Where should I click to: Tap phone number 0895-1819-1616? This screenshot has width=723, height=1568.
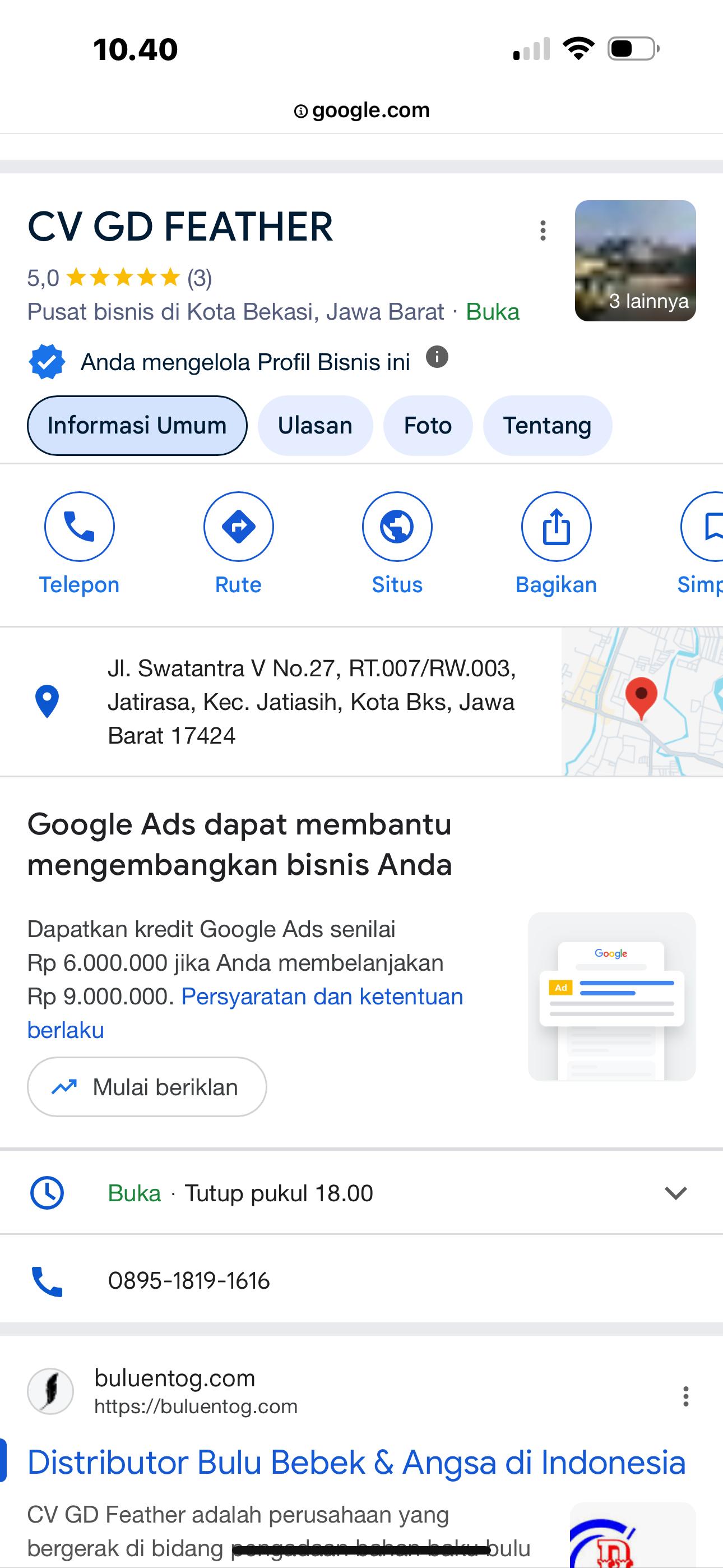(189, 1281)
